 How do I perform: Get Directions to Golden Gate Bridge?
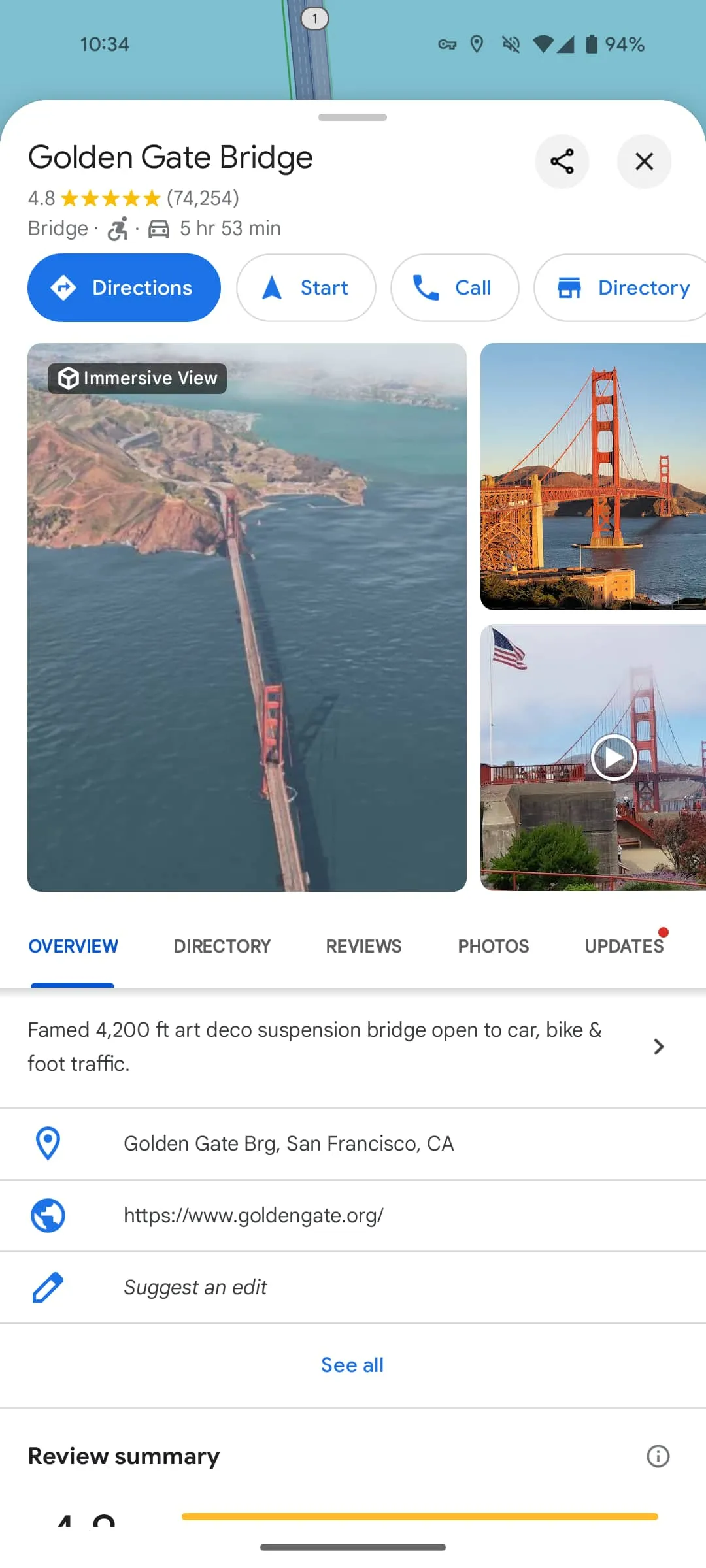[124, 287]
